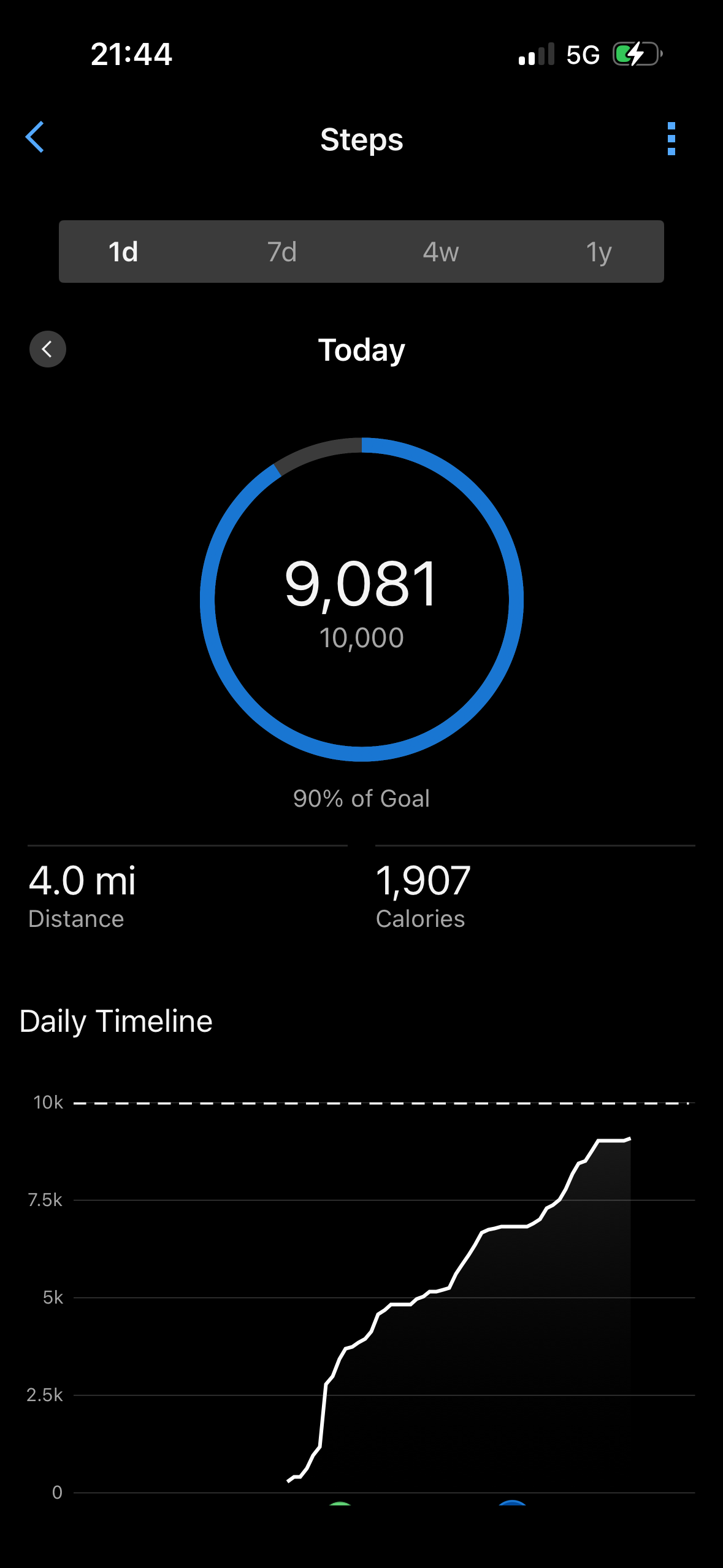This screenshot has width=723, height=1568.
Task: Switch to the 4w view
Action: (x=440, y=252)
